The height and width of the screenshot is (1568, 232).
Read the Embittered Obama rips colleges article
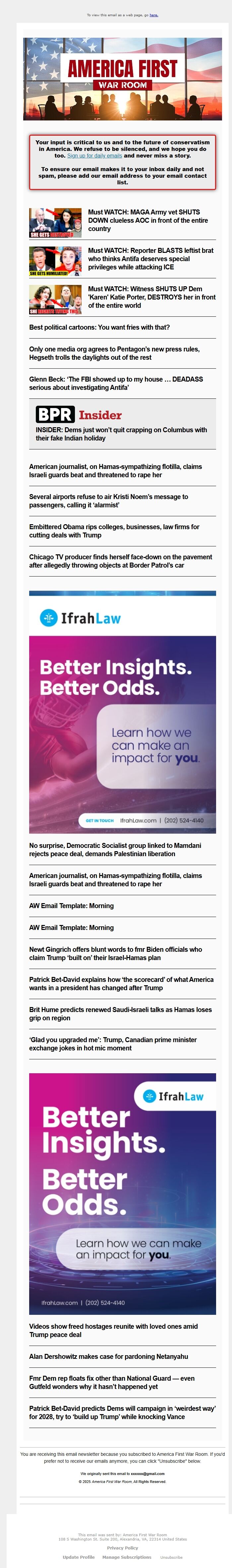point(114,531)
